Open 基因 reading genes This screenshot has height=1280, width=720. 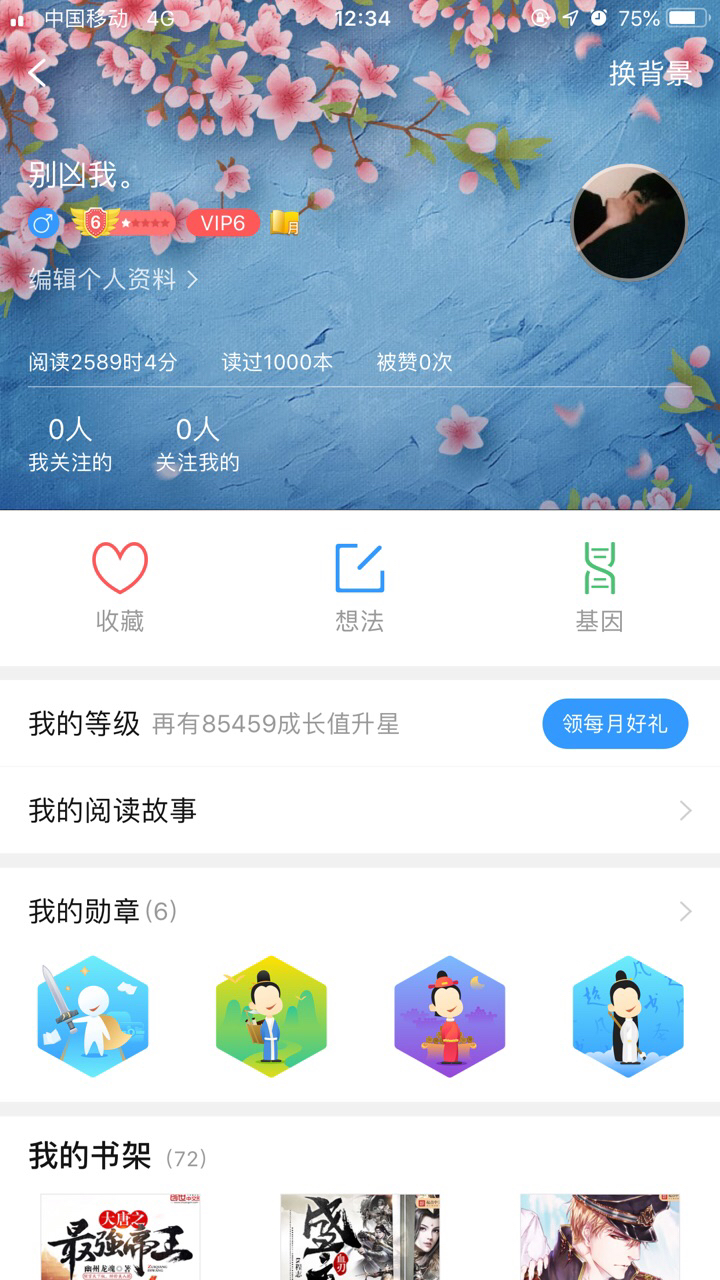(599, 587)
